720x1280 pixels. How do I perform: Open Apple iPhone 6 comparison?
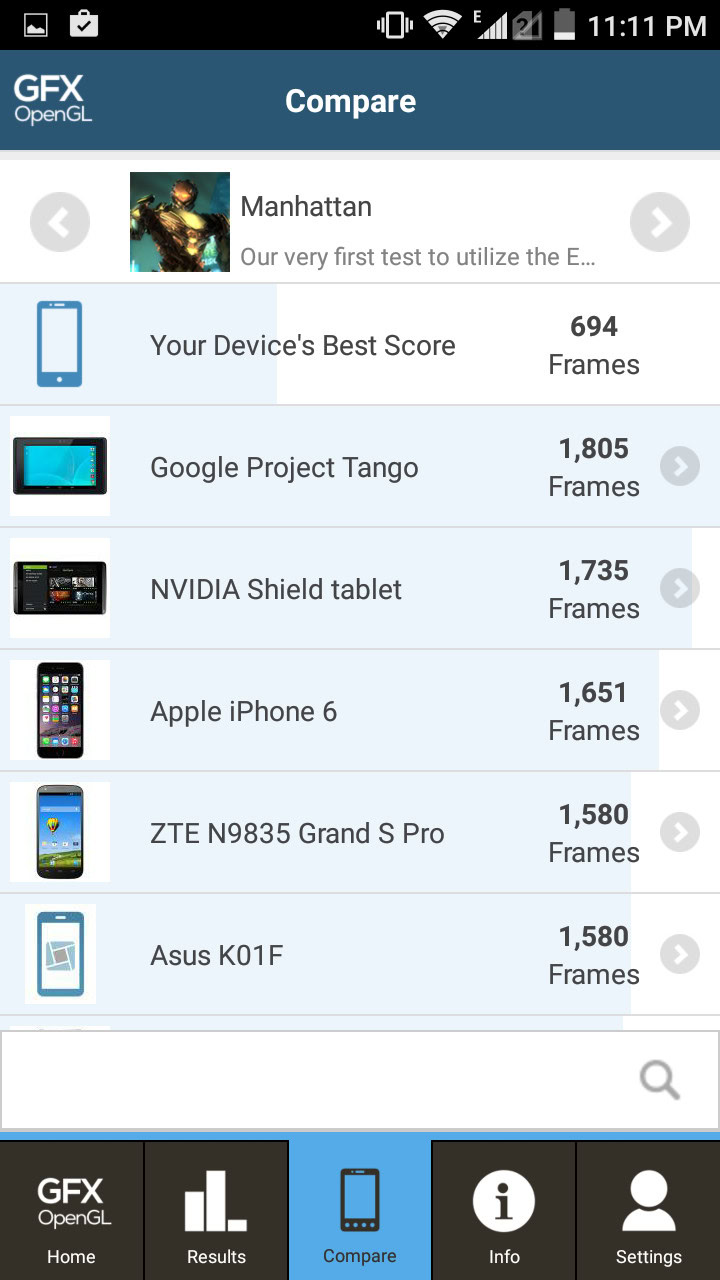360,711
